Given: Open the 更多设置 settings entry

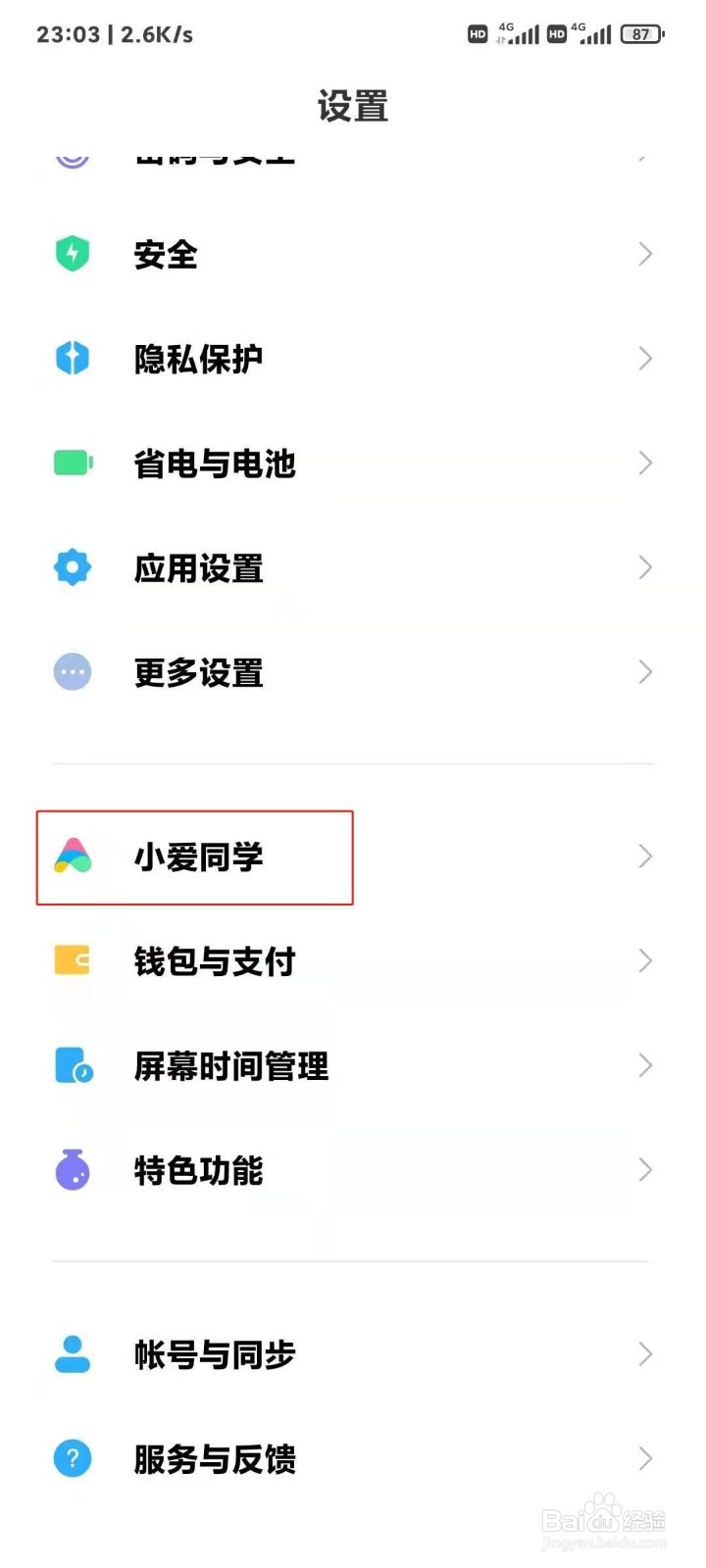Looking at the screenshot, I should tap(353, 672).
